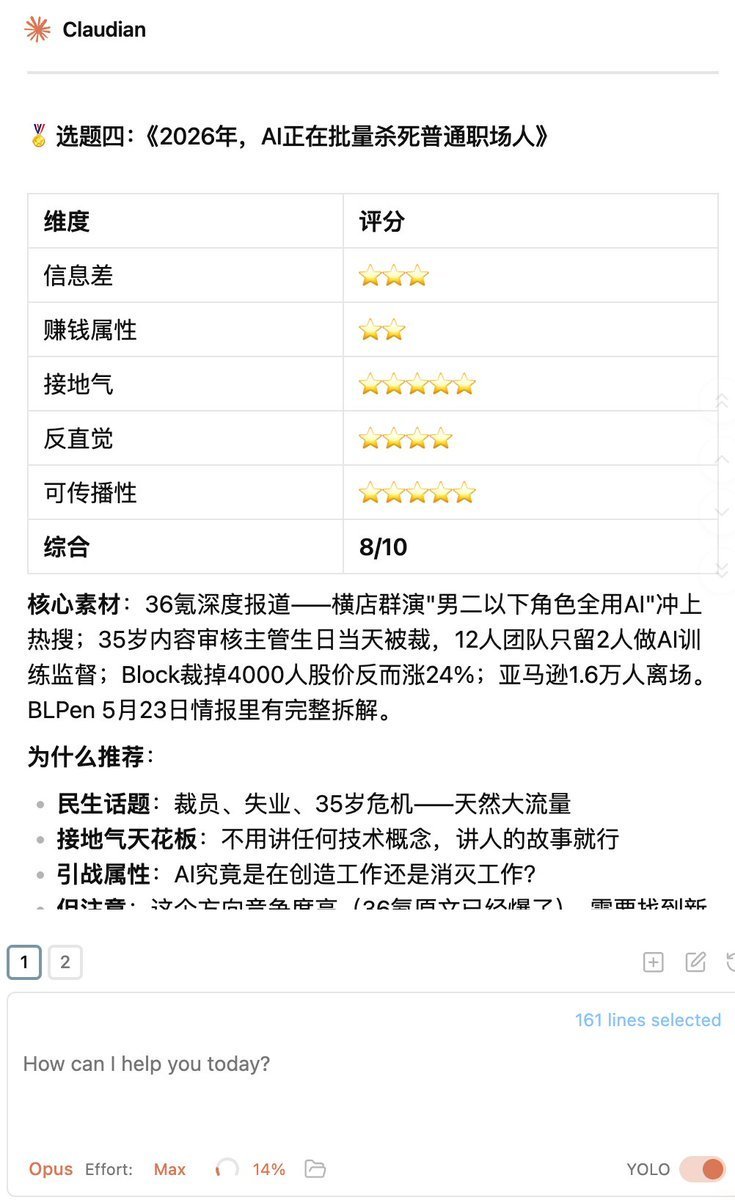
Task: Open conversation history icon
Action: click(x=729, y=962)
